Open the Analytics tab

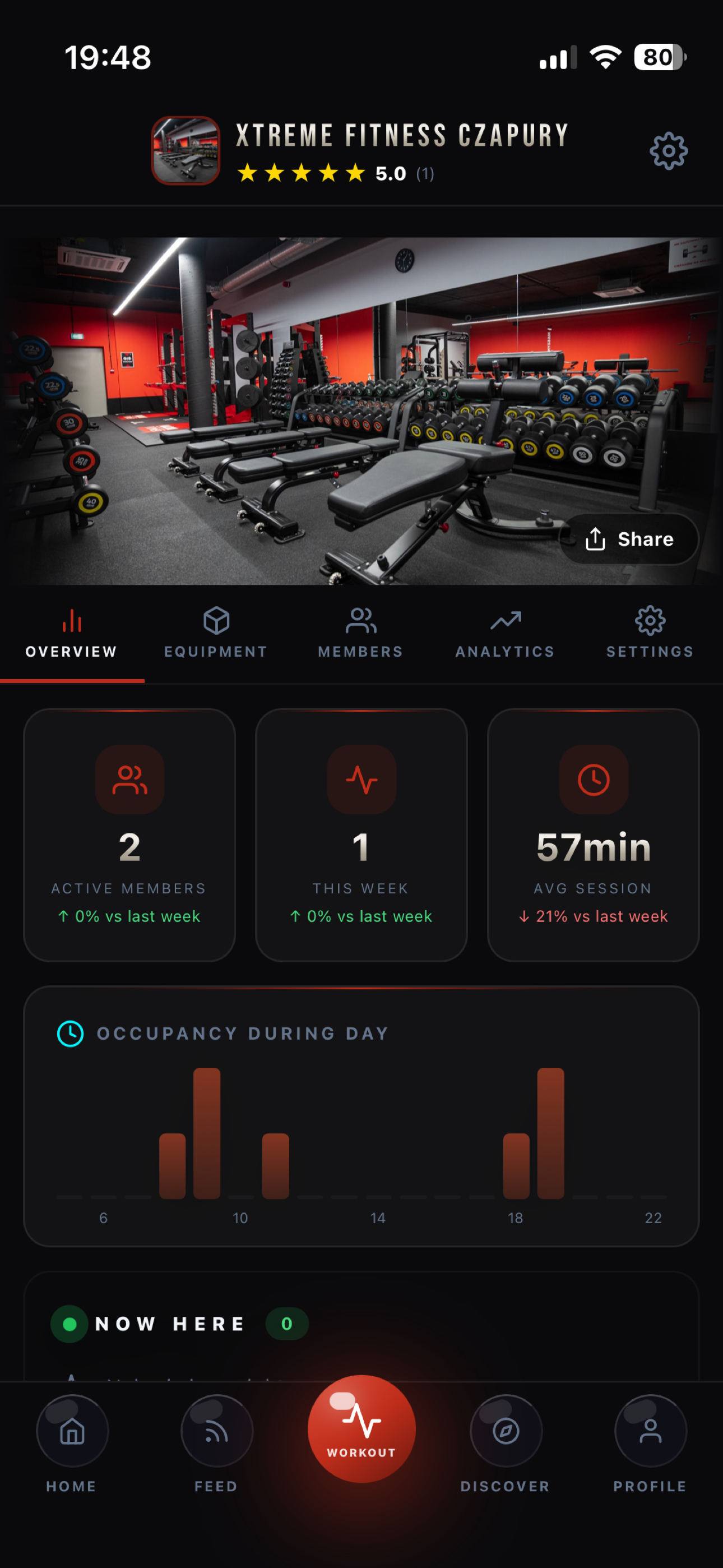[x=505, y=633]
